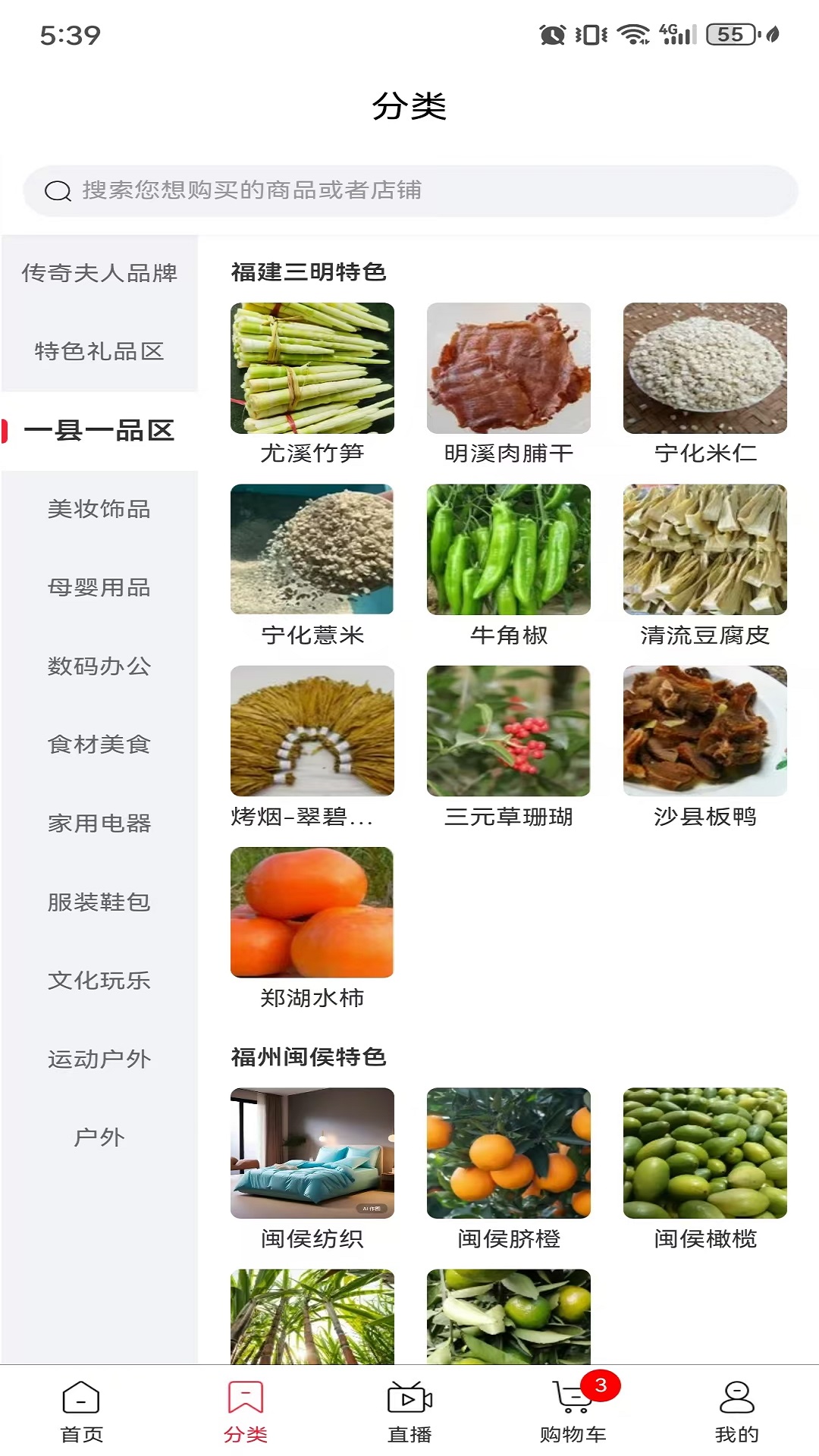Viewport: 819px width, 1456px height.
Task: Open the 数码办公 category
Action: click(99, 667)
